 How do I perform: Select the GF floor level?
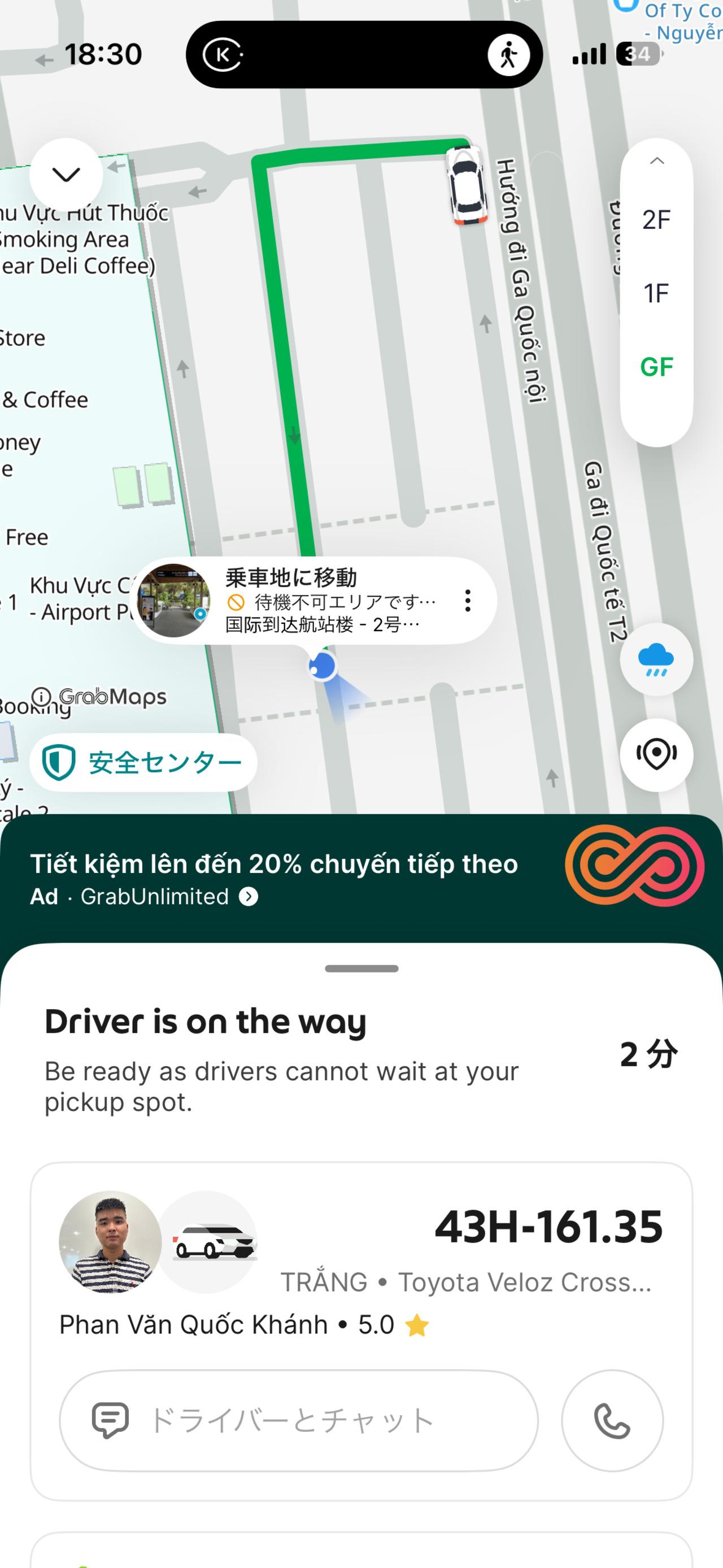click(x=656, y=367)
